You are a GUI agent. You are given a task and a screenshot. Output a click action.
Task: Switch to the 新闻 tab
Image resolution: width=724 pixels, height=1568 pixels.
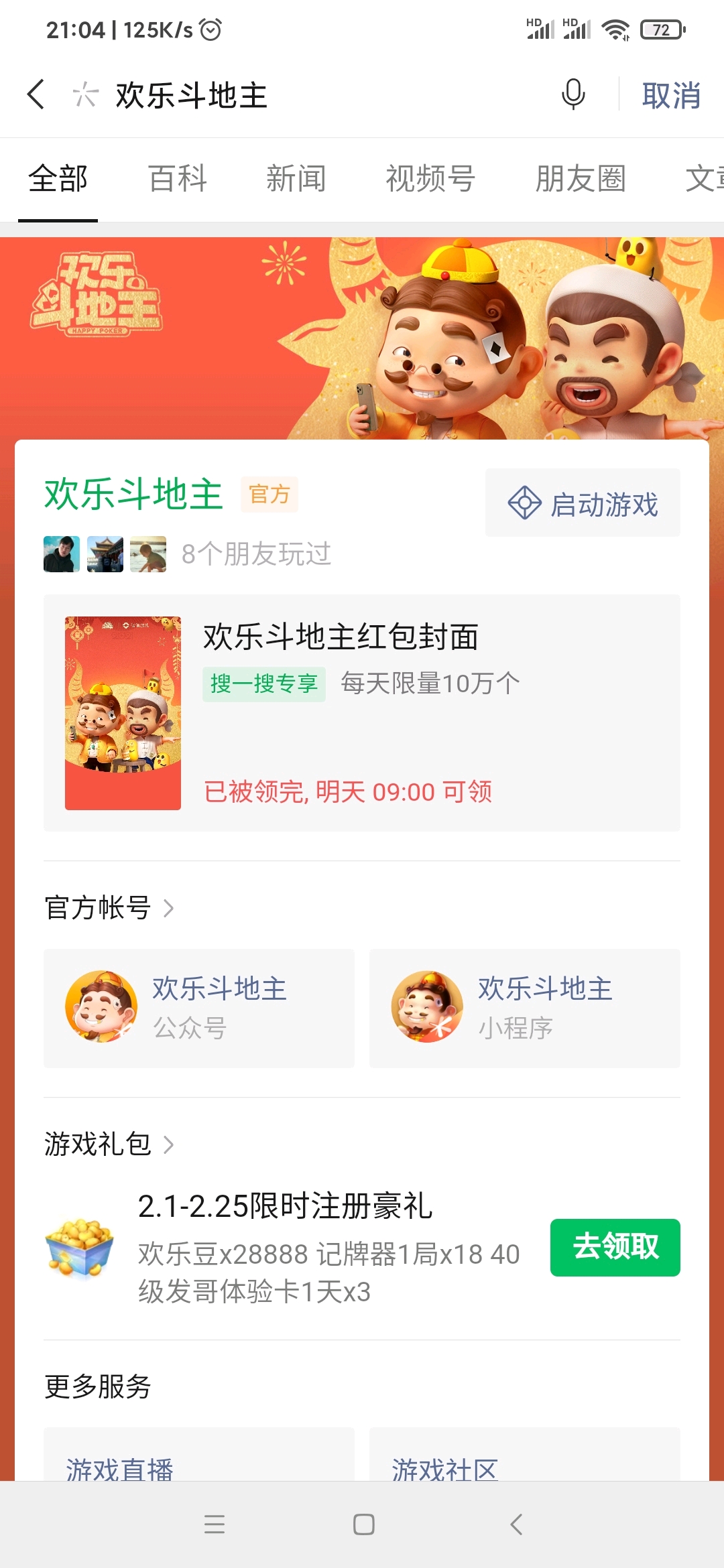(296, 179)
